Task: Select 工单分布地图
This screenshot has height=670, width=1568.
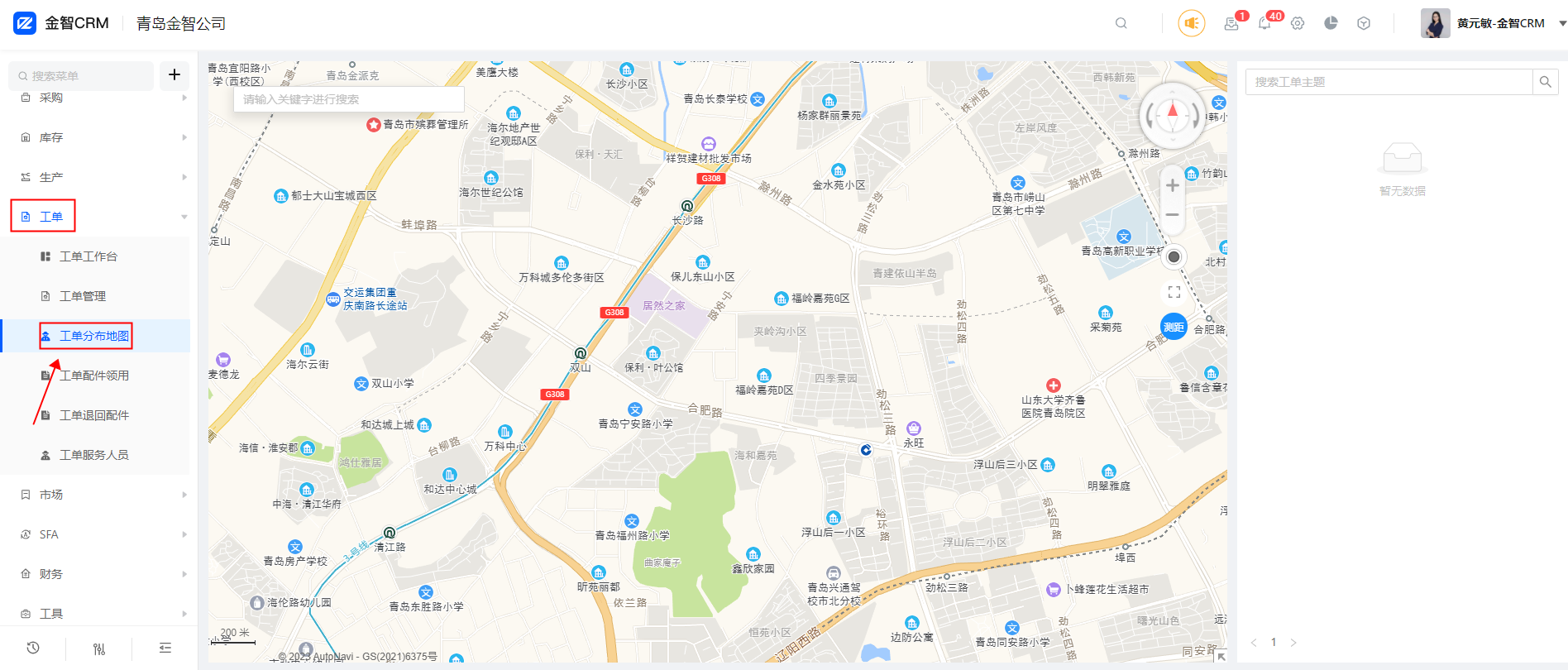Action: (94, 336)
